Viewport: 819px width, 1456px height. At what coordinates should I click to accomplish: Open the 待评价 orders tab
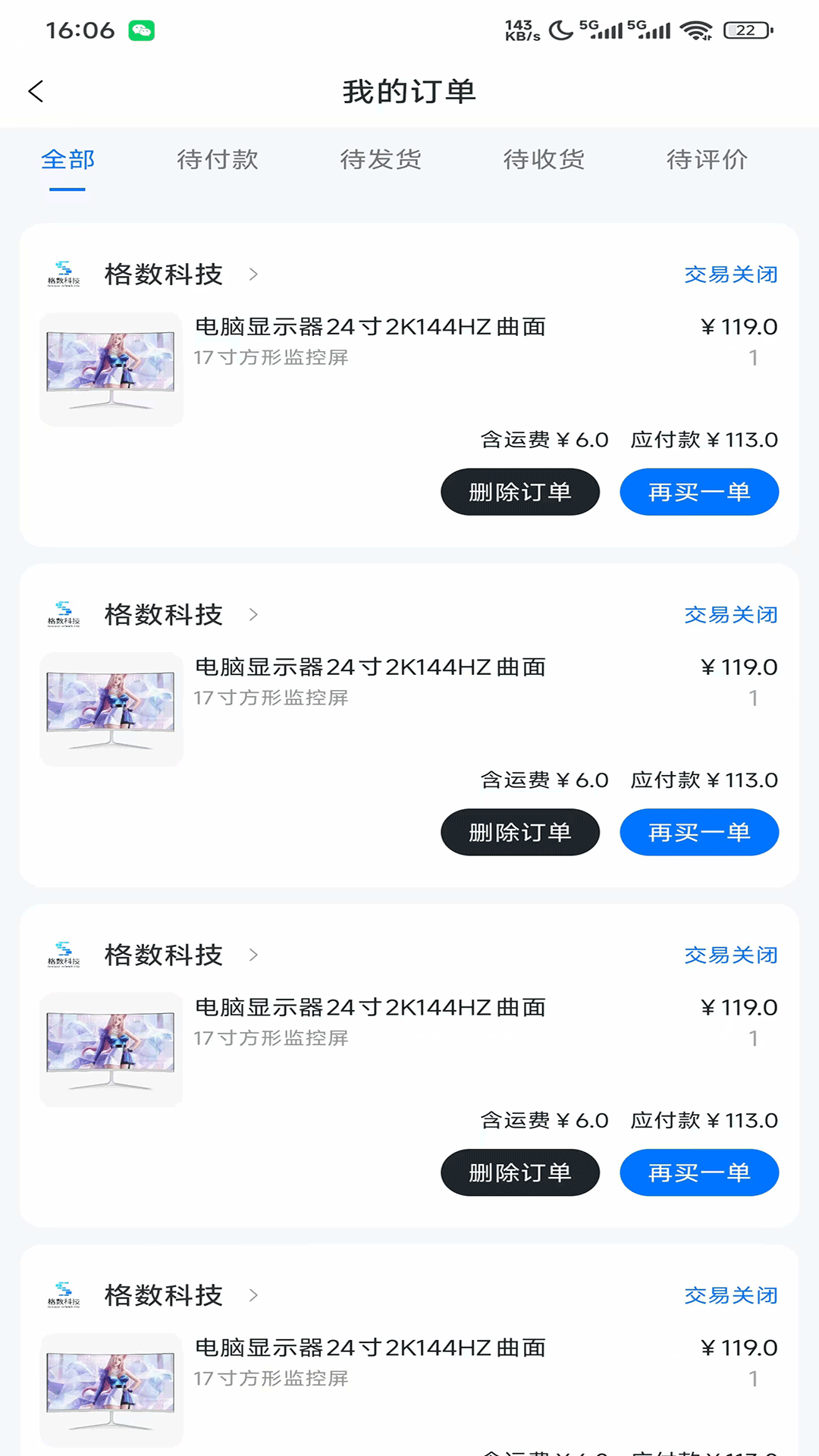coord(707,160)
